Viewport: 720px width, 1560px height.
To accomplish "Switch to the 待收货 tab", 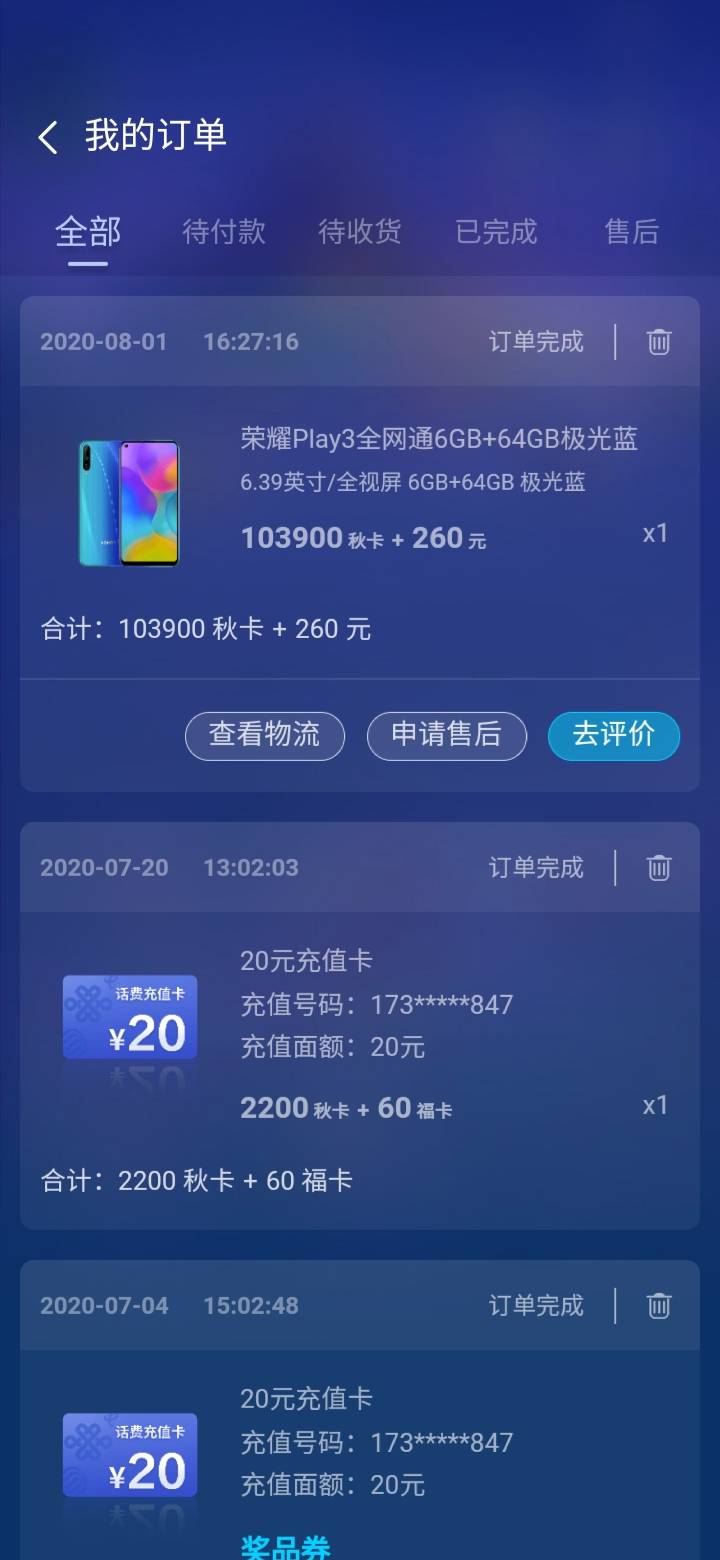I will coord(359,231).
